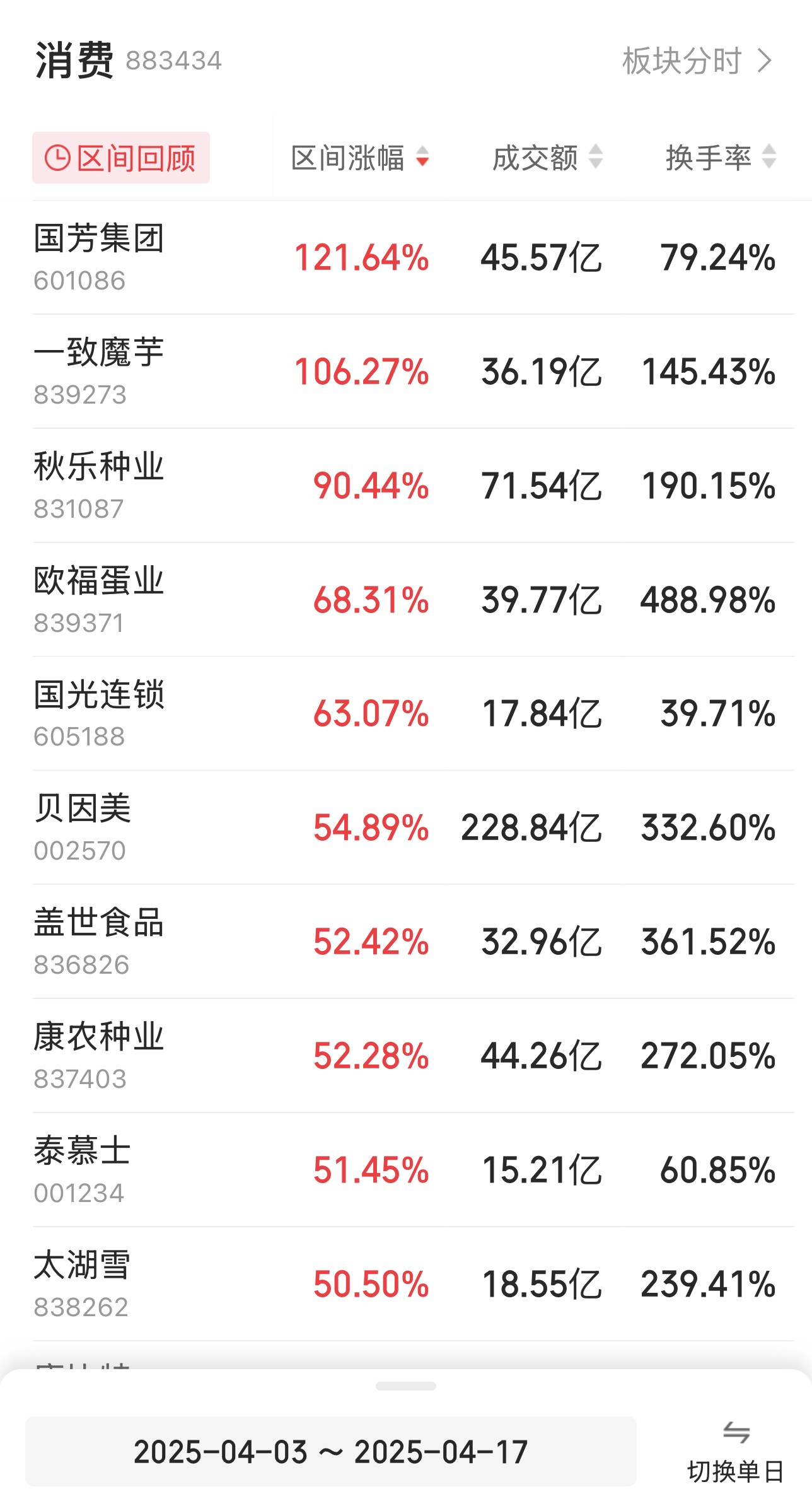This screenshot has height=1506, width=812.
Task: Tap the 区间回顾 interval review button
Action: tap(121, 158)
